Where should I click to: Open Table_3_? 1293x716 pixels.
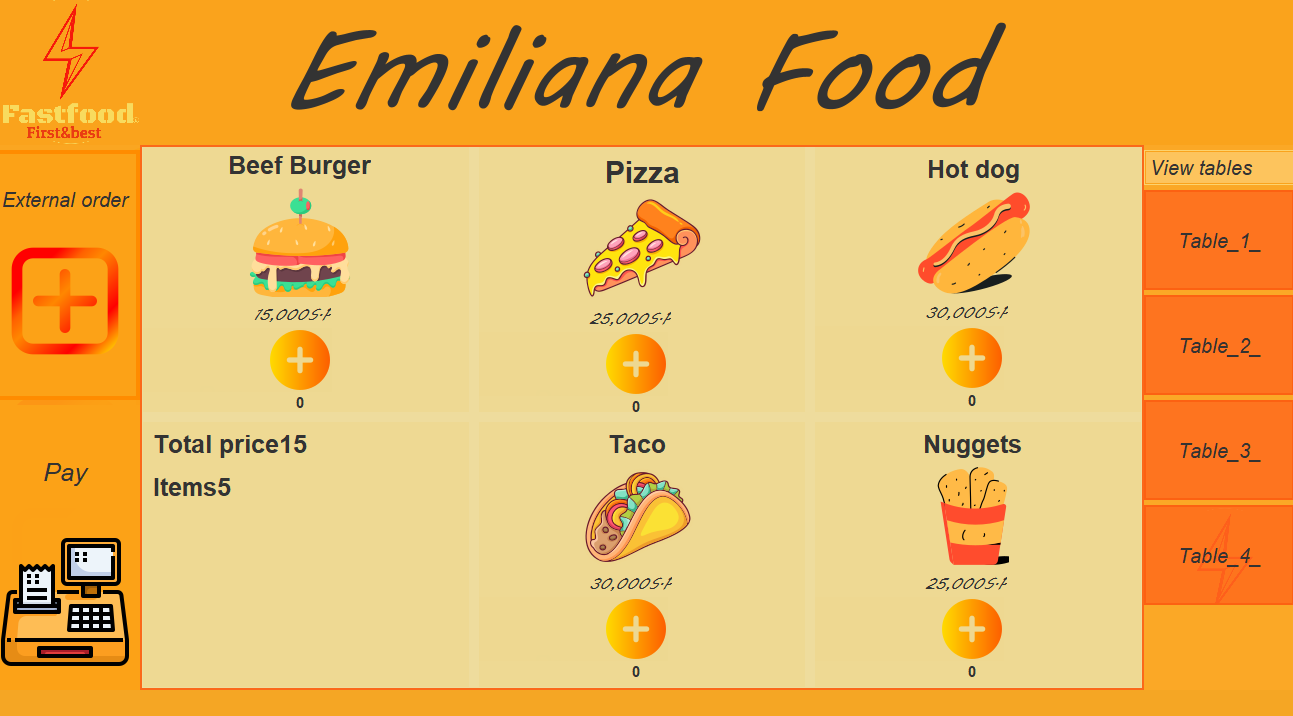1219,451
